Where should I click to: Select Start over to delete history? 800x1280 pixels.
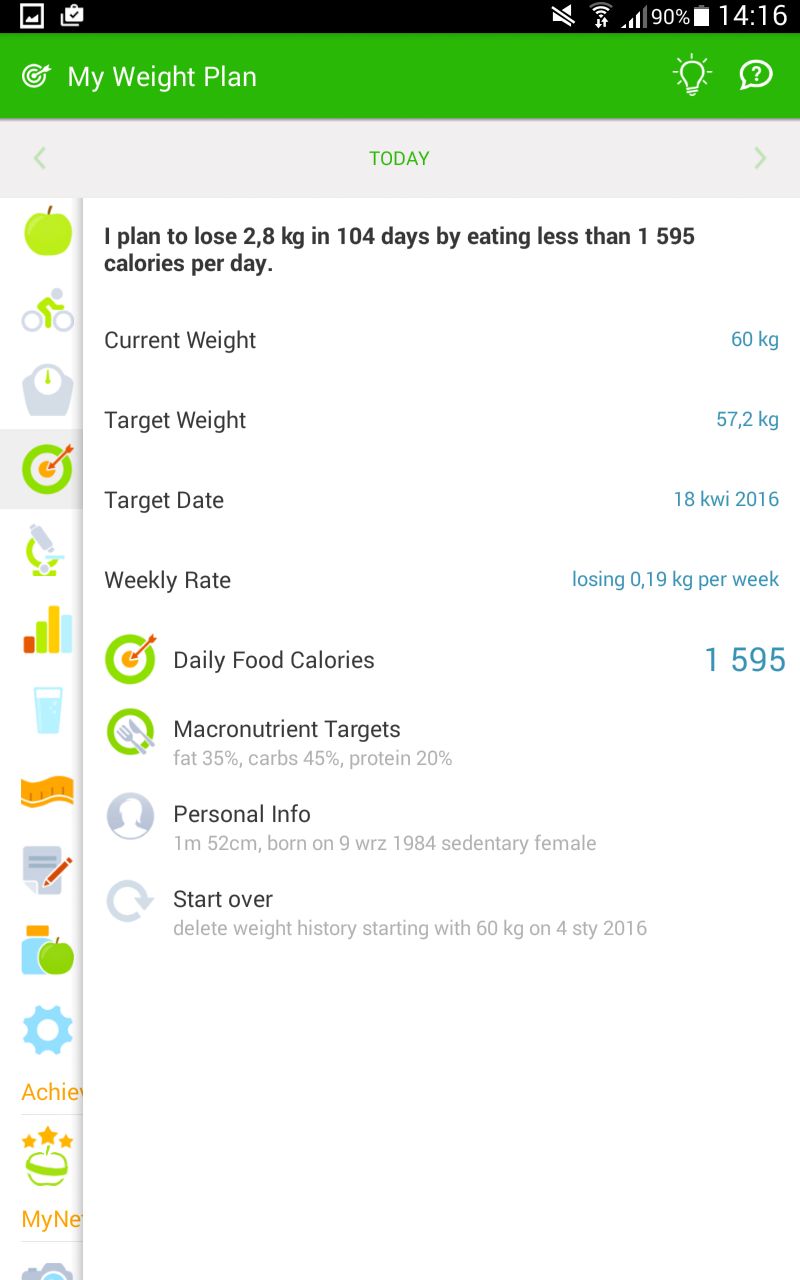click(441, 912)
